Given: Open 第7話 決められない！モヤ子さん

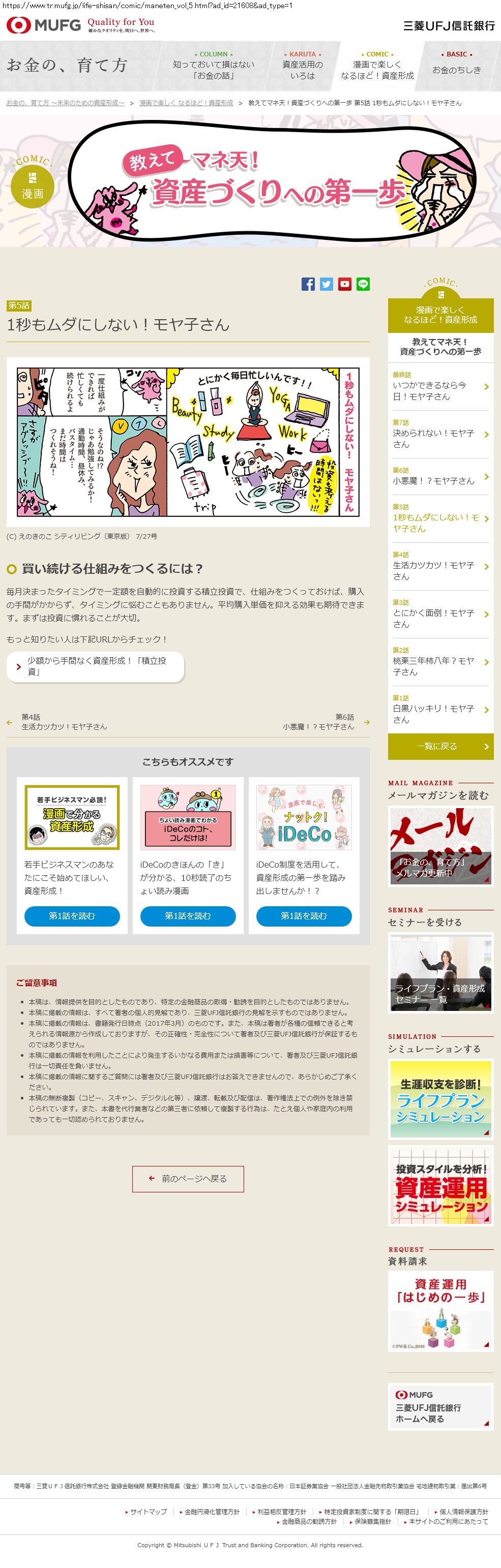Looking at the screenshot, I should pyautogui.click(x=440, y=434).
